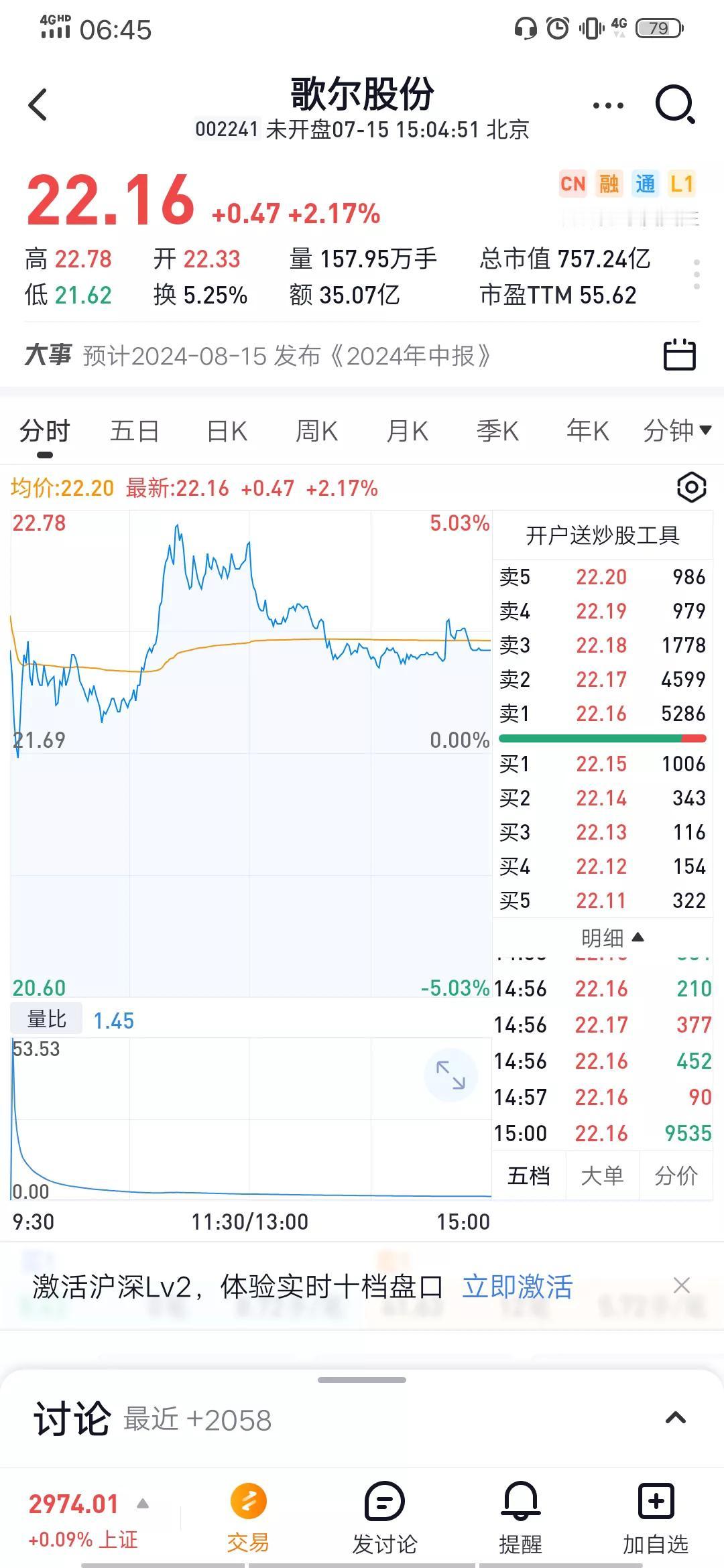The image size is (724, 1568).
Task: Go back using the back arrow
Action: [x=38, y=105]
